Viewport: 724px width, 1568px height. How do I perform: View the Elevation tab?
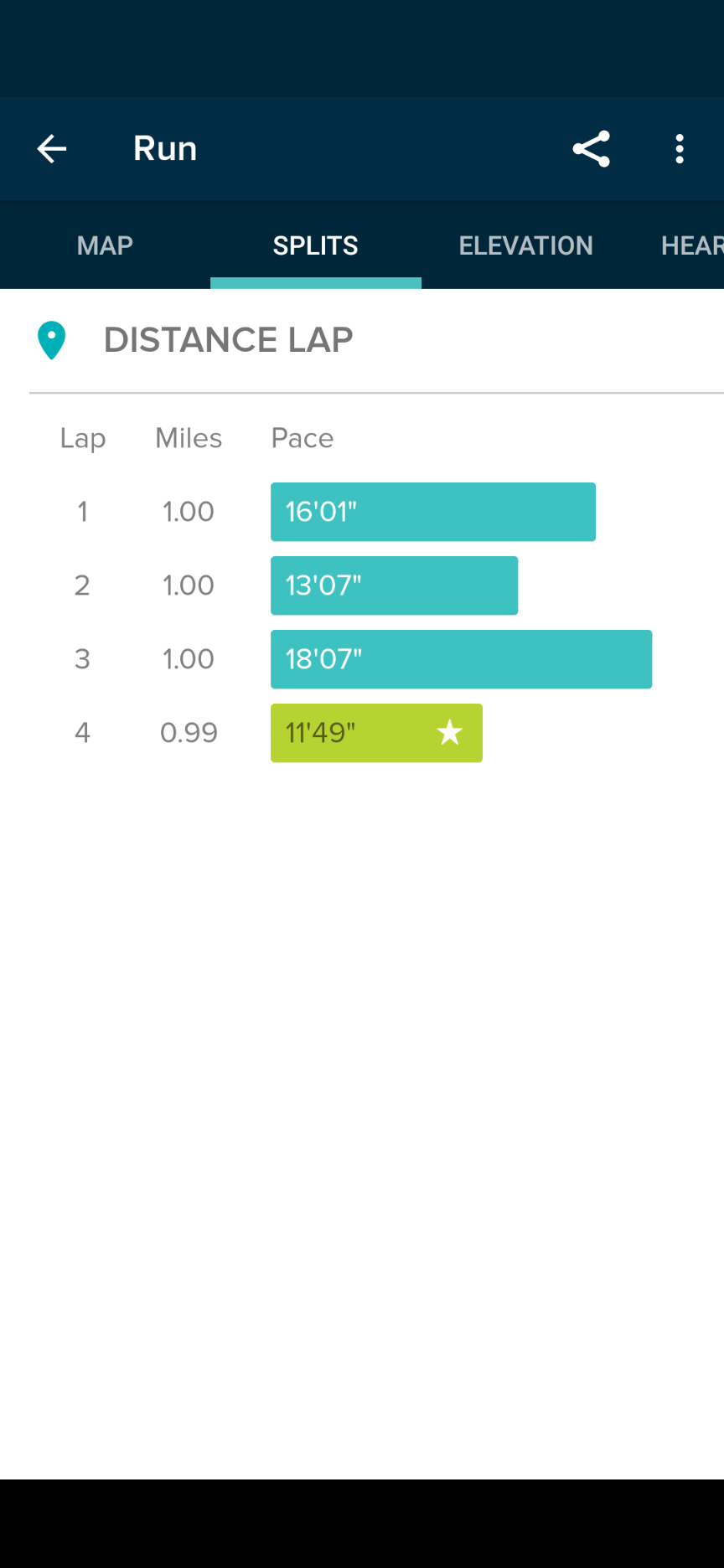coord(525,245)
